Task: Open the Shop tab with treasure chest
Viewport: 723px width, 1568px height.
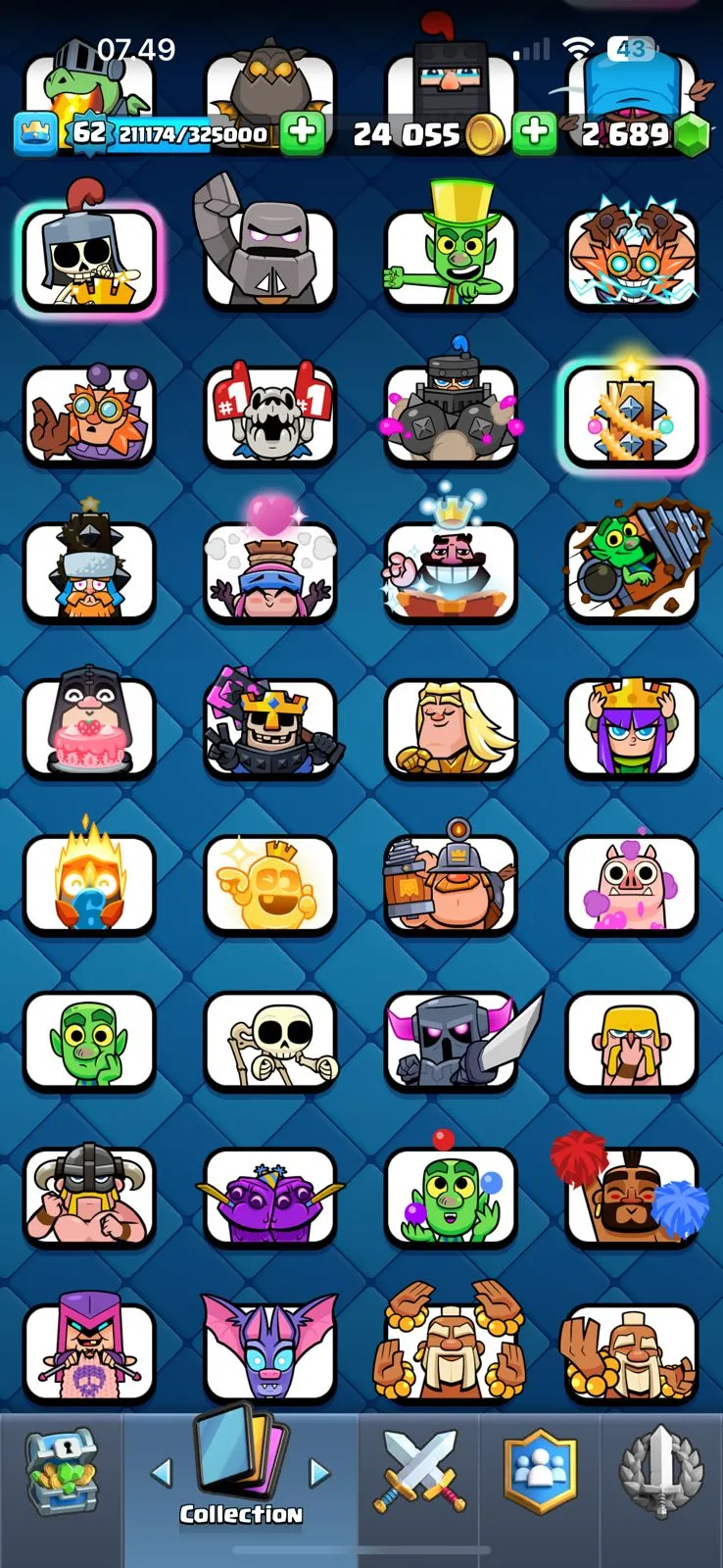Action: (x=61, y=1470)
